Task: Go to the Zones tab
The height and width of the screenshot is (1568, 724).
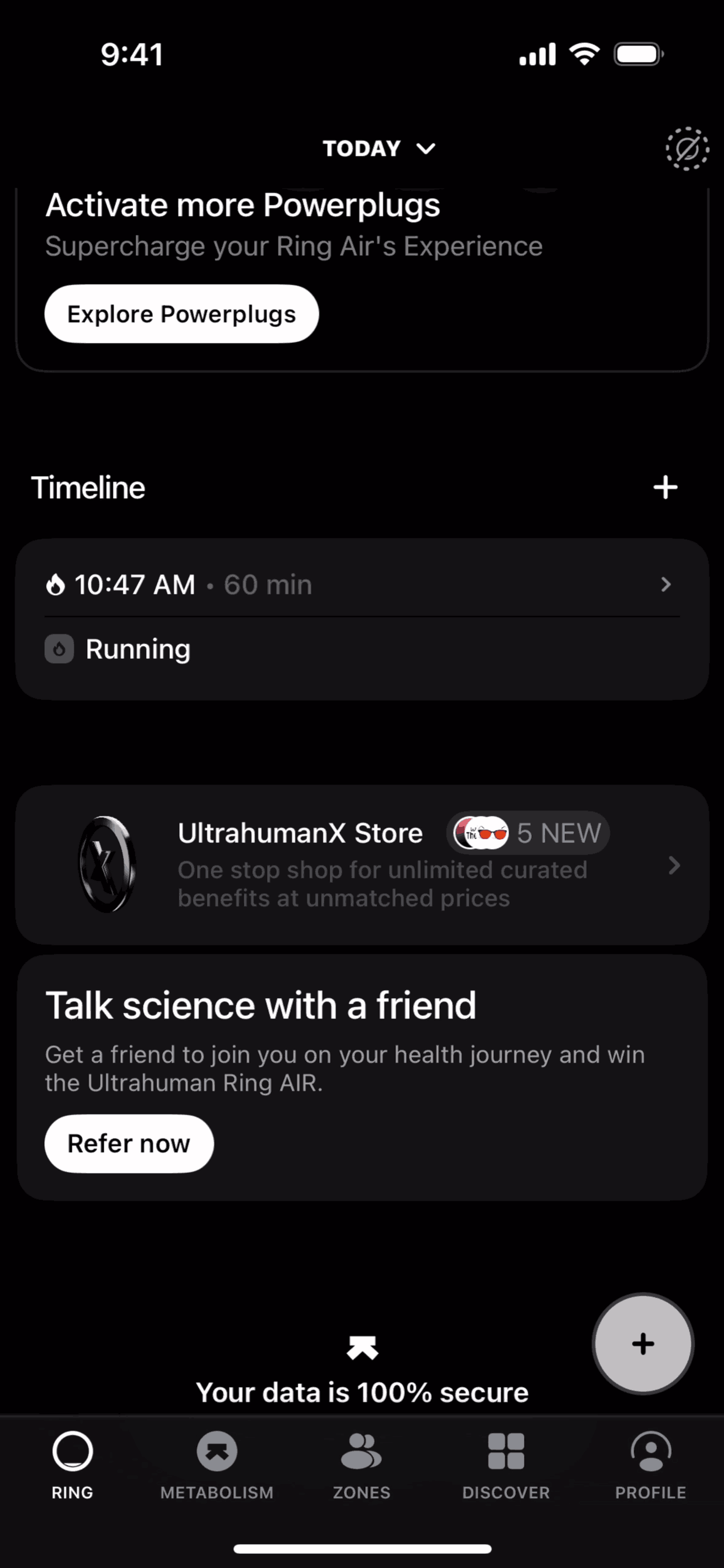Action: pos(361,1464)
